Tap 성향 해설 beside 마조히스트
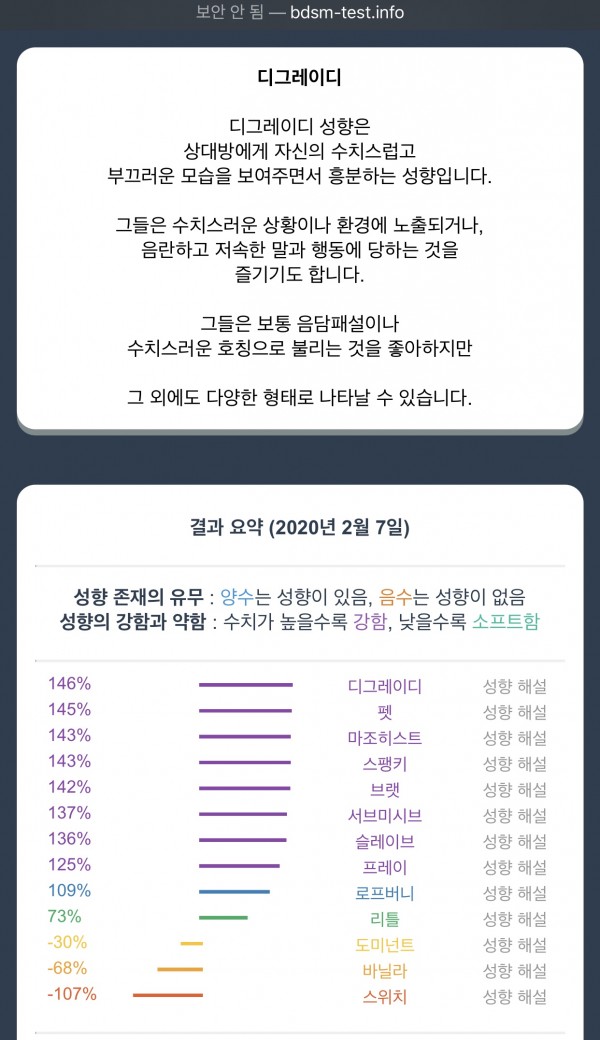This screenshot has width=600, height=1040. click(514, 738)
